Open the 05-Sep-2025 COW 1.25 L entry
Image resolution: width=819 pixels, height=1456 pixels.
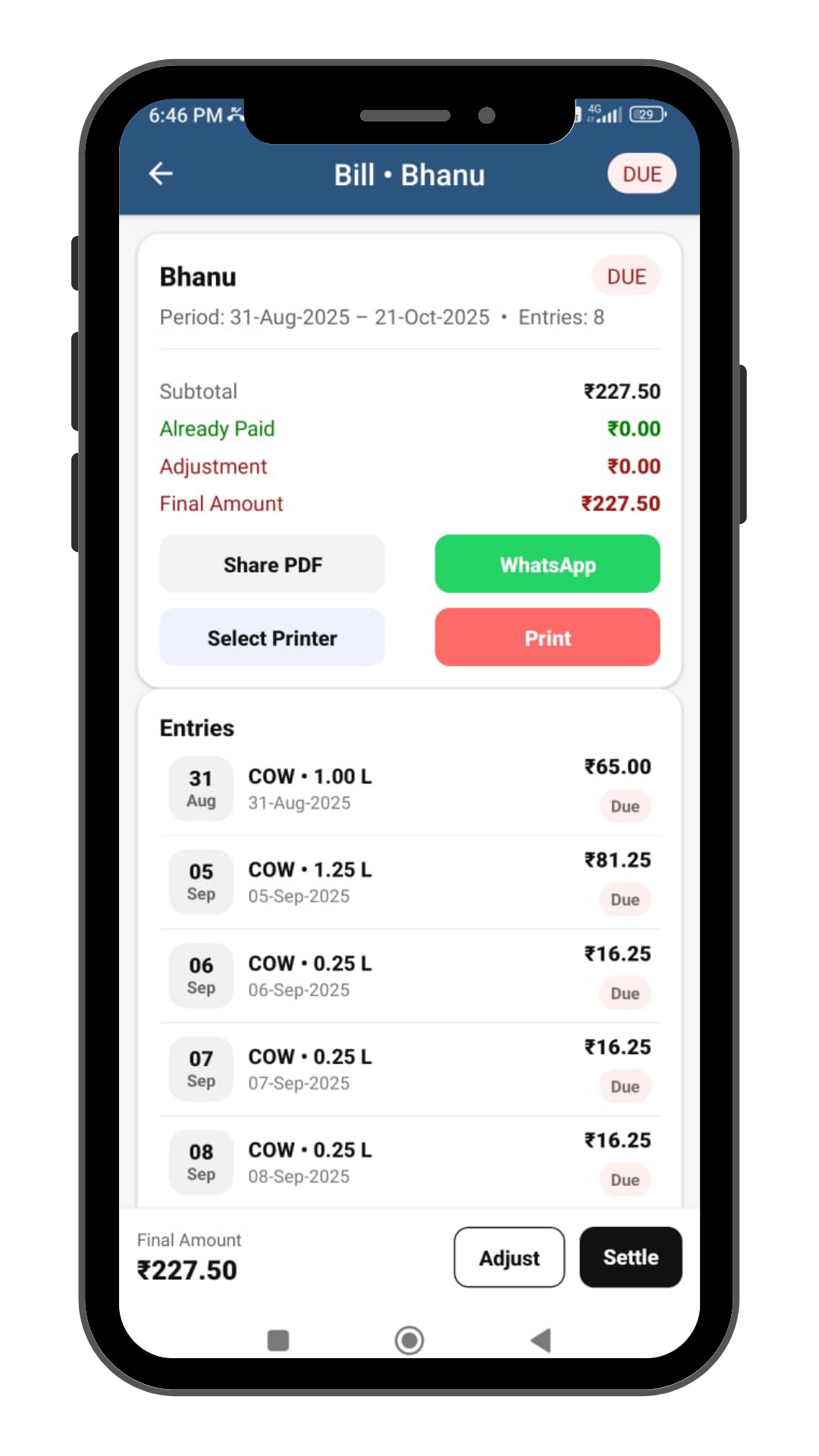point(409,882)
